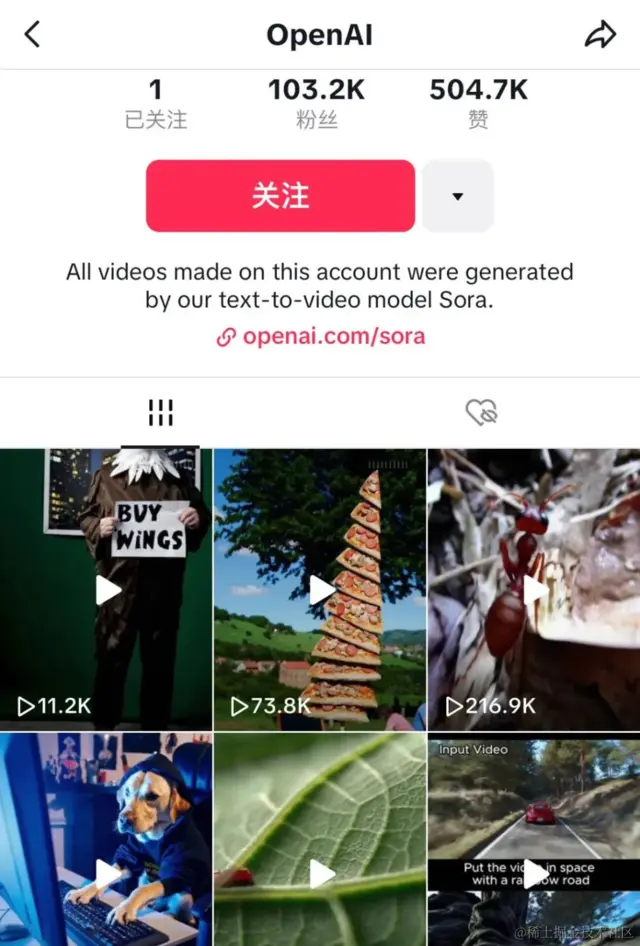The image size is (640, 946).
Task: Switch to the videos grid tab
Action: pos(160,412)
